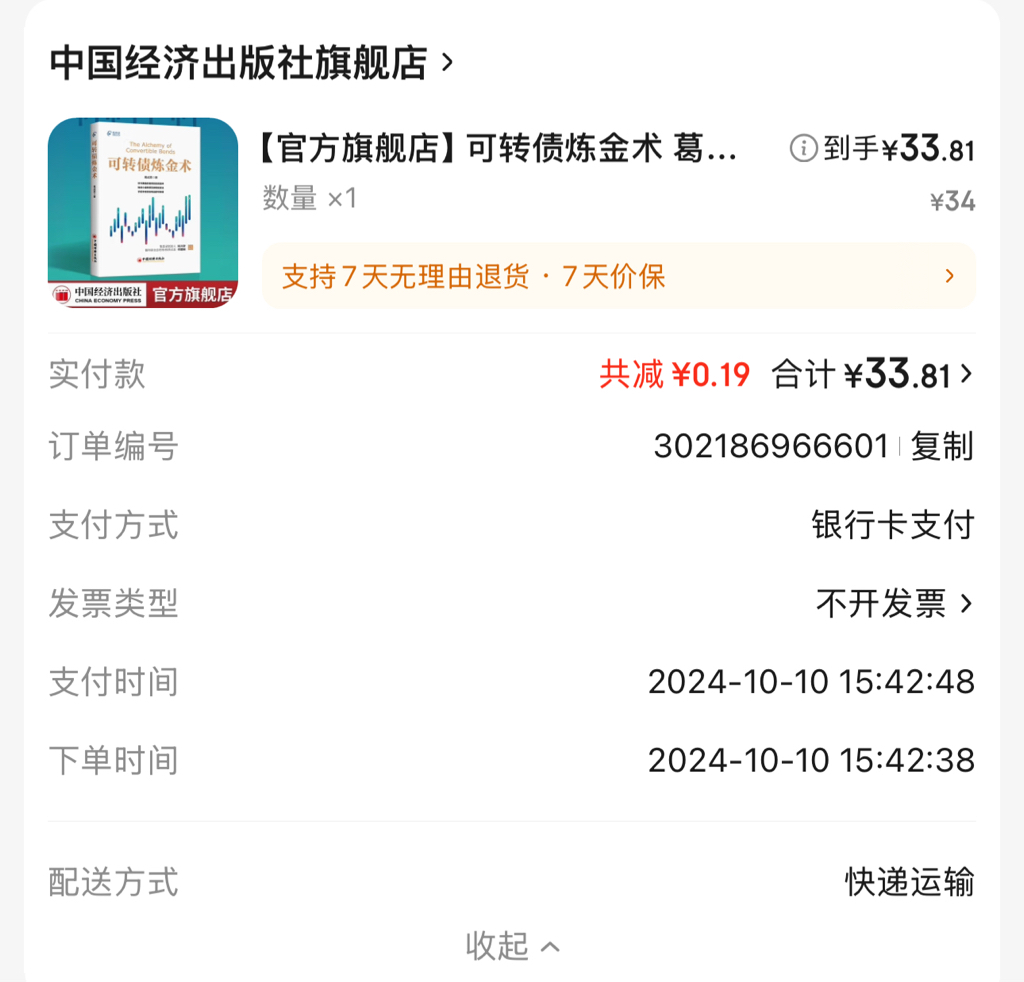View the 合计 ¥33.81 payment breakdown

[x=870, y=375]
